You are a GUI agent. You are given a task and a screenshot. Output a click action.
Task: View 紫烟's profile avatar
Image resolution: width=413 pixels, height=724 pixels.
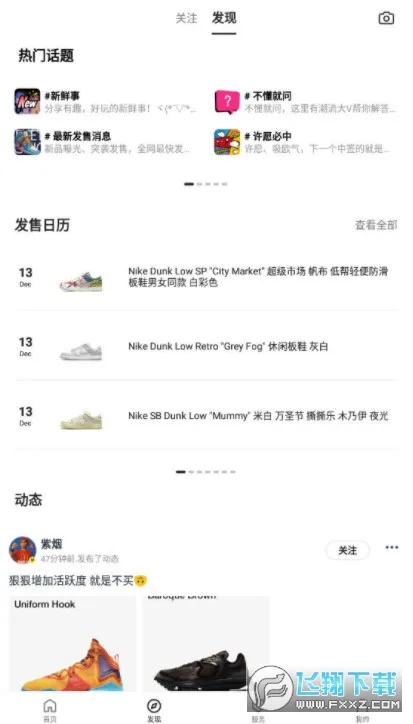click(23, 550)
